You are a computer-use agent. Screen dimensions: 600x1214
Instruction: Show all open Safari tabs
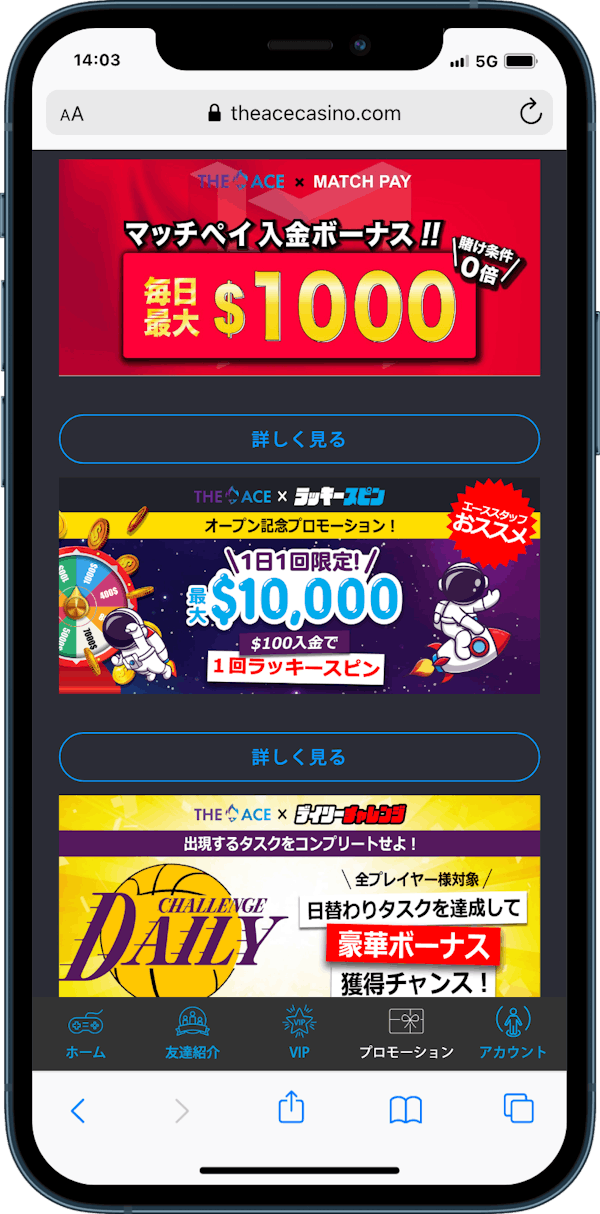tap(519, 1108)
